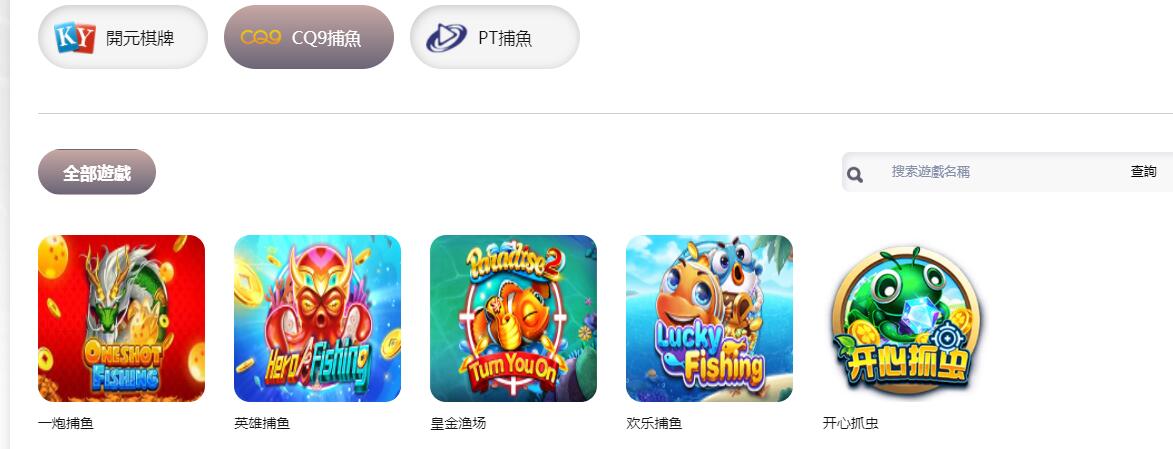
Task: Focus the 搜索遊戲名稱 search field
Action: (990, 172)
